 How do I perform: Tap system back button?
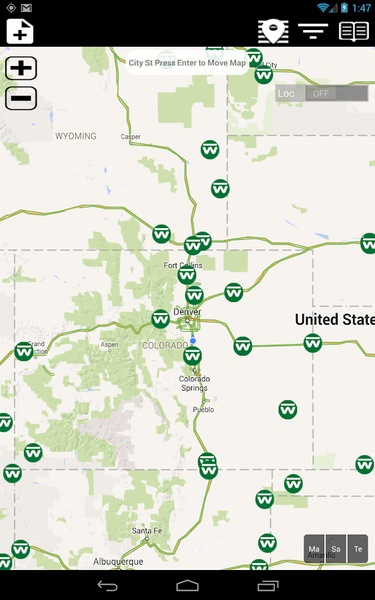pyautogui.click(x=110, y=585)
